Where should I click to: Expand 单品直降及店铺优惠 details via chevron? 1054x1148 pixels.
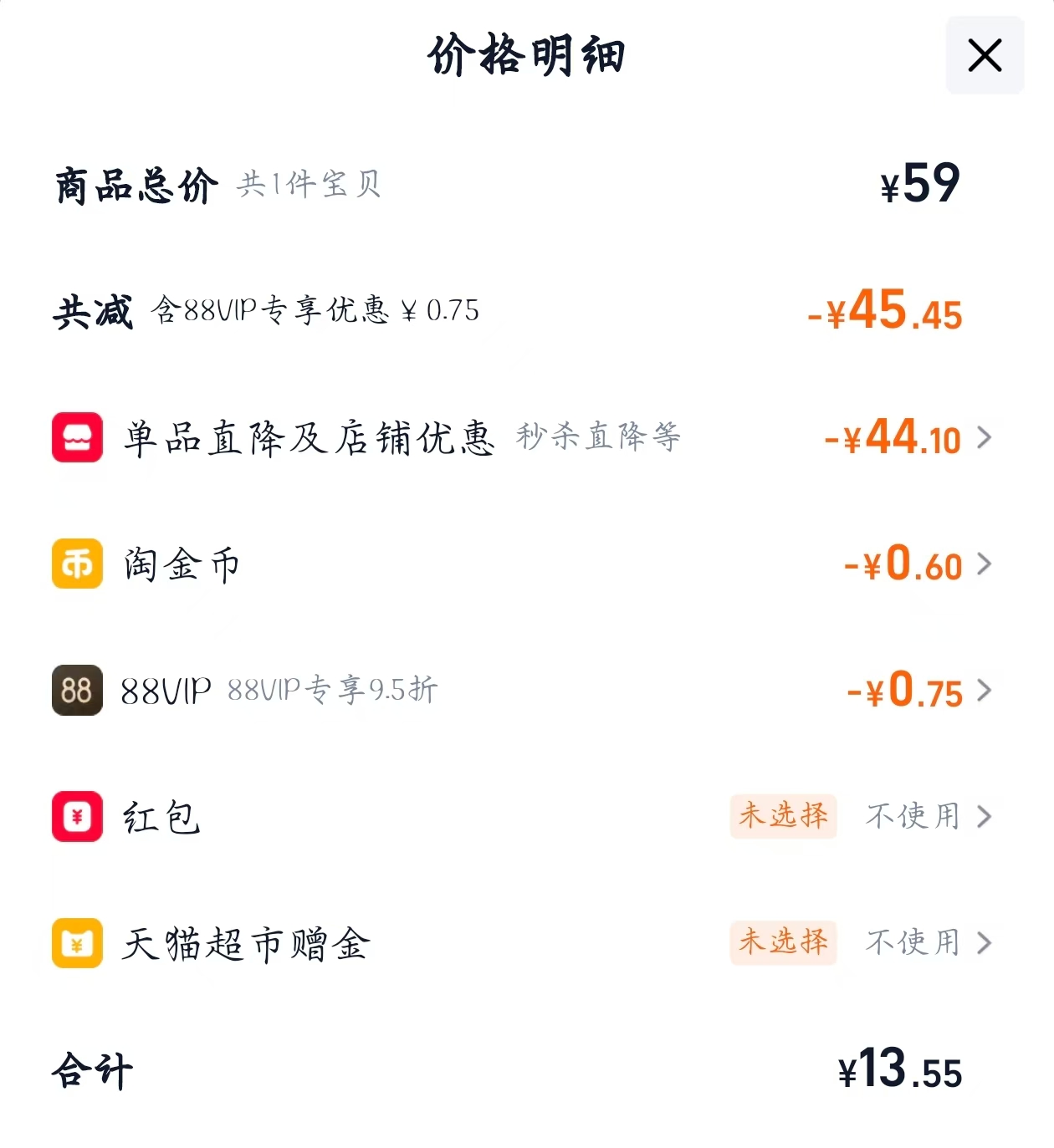[x=985, y=438]
